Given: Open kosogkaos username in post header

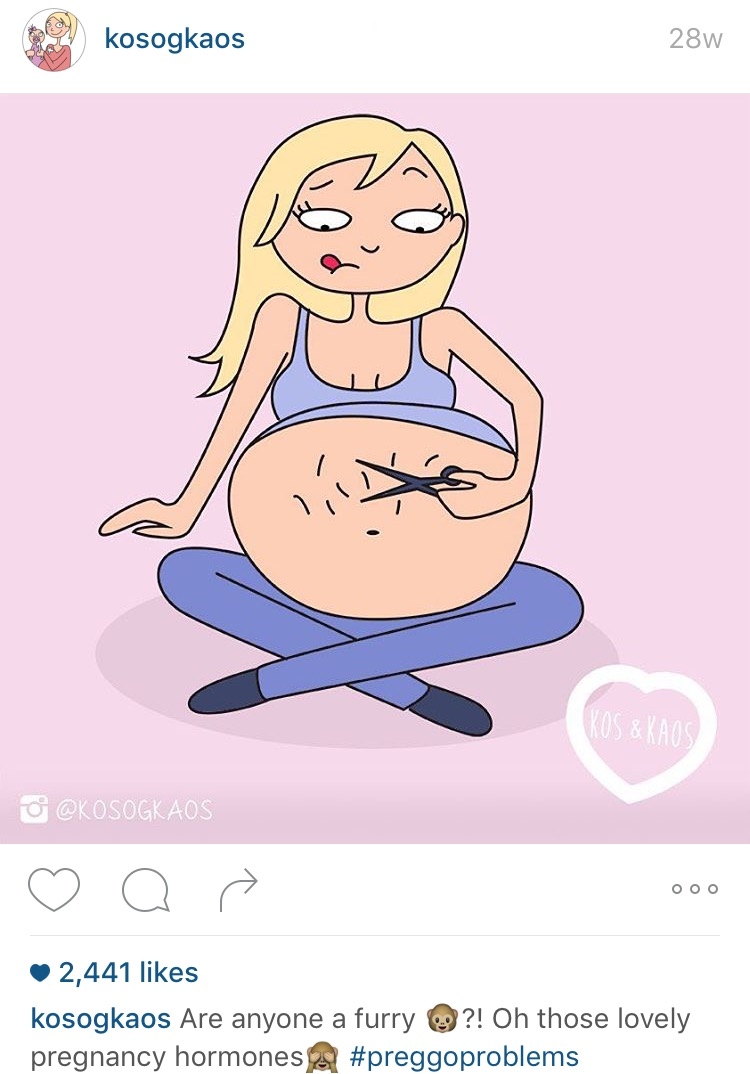Looking at the screenshot, I should (x=174, y=40).
